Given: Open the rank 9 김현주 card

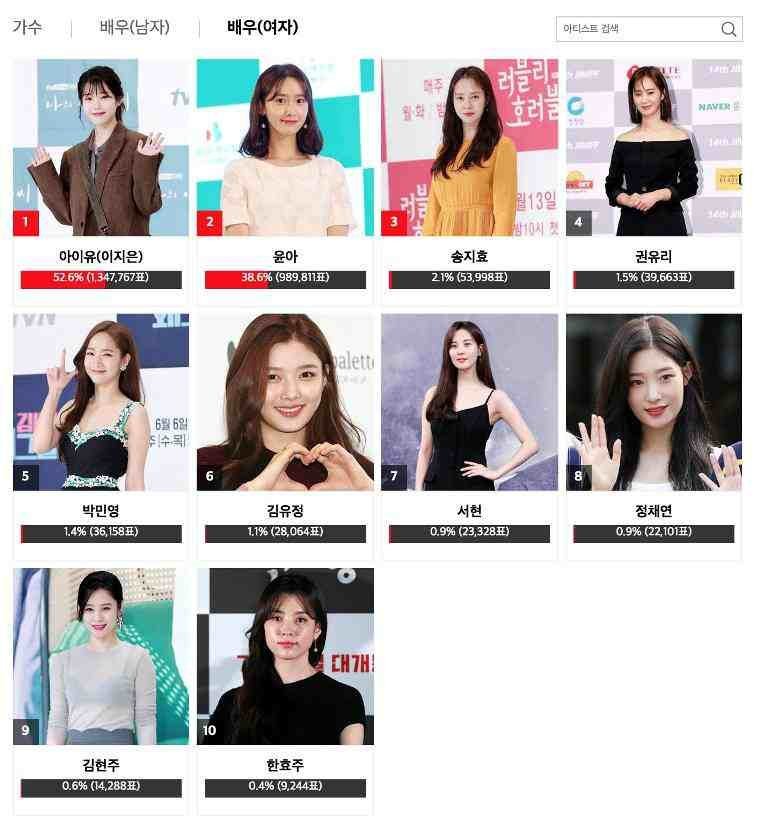Looking at the screenshot, I should (101, 656).
